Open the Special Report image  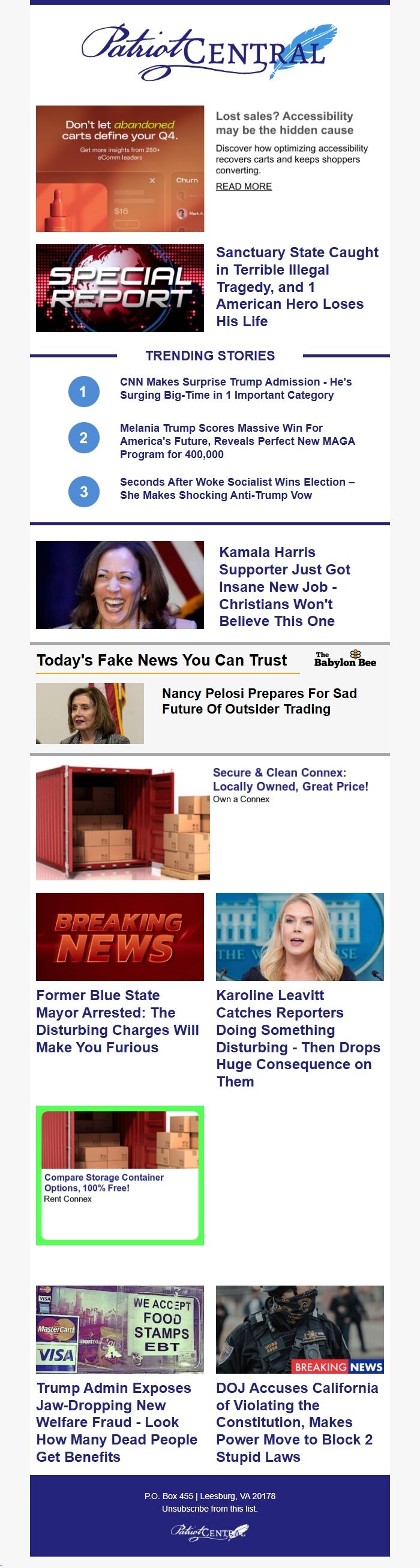point(120,288)
